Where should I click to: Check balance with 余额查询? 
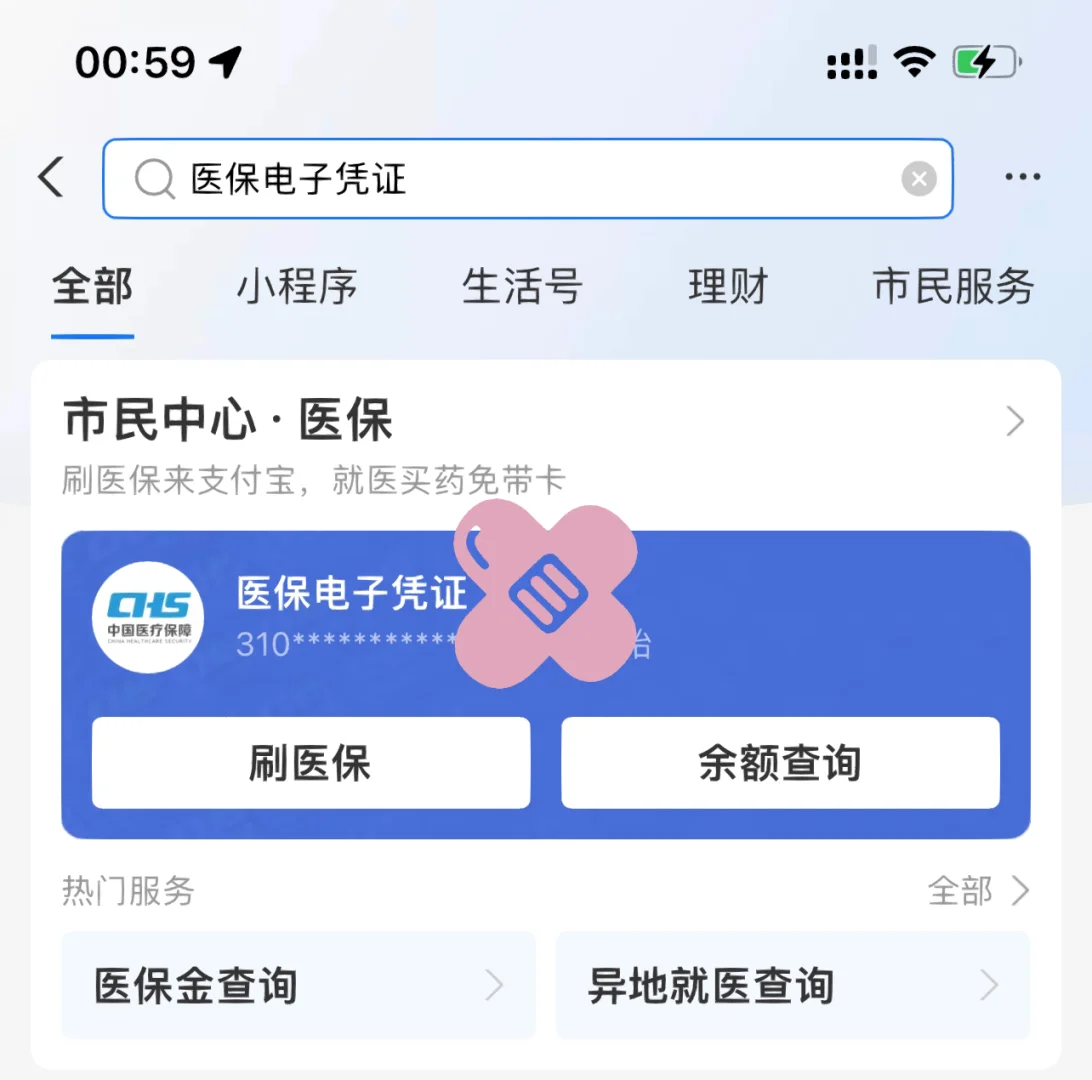click(x=780, y=763)
